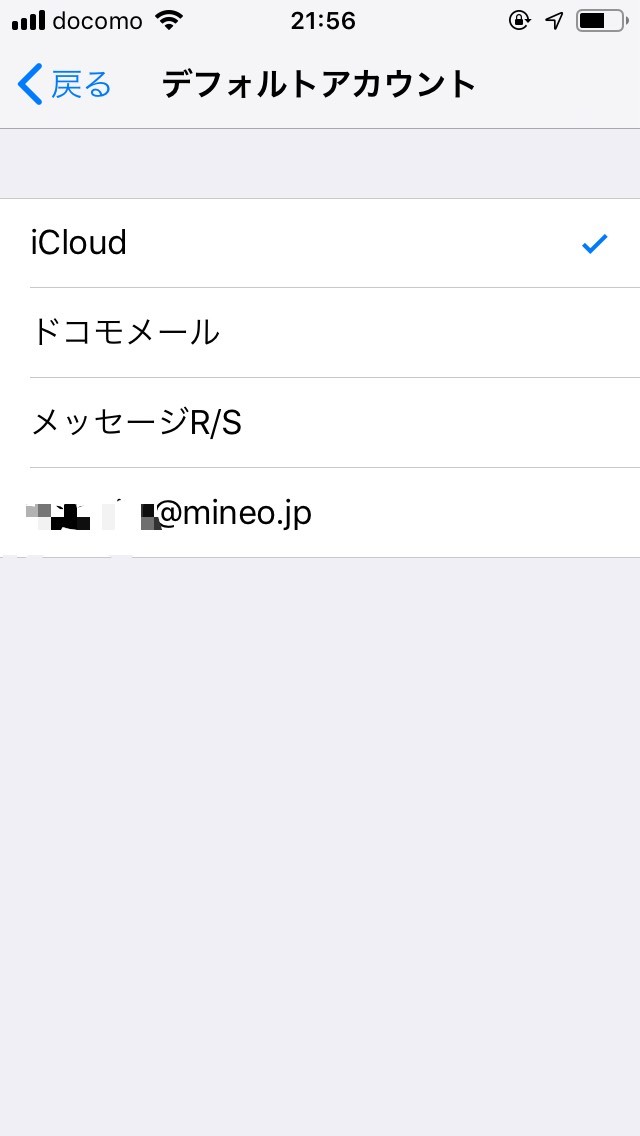
Task: Go back with the 戻る button
Action: pos(65,85)
